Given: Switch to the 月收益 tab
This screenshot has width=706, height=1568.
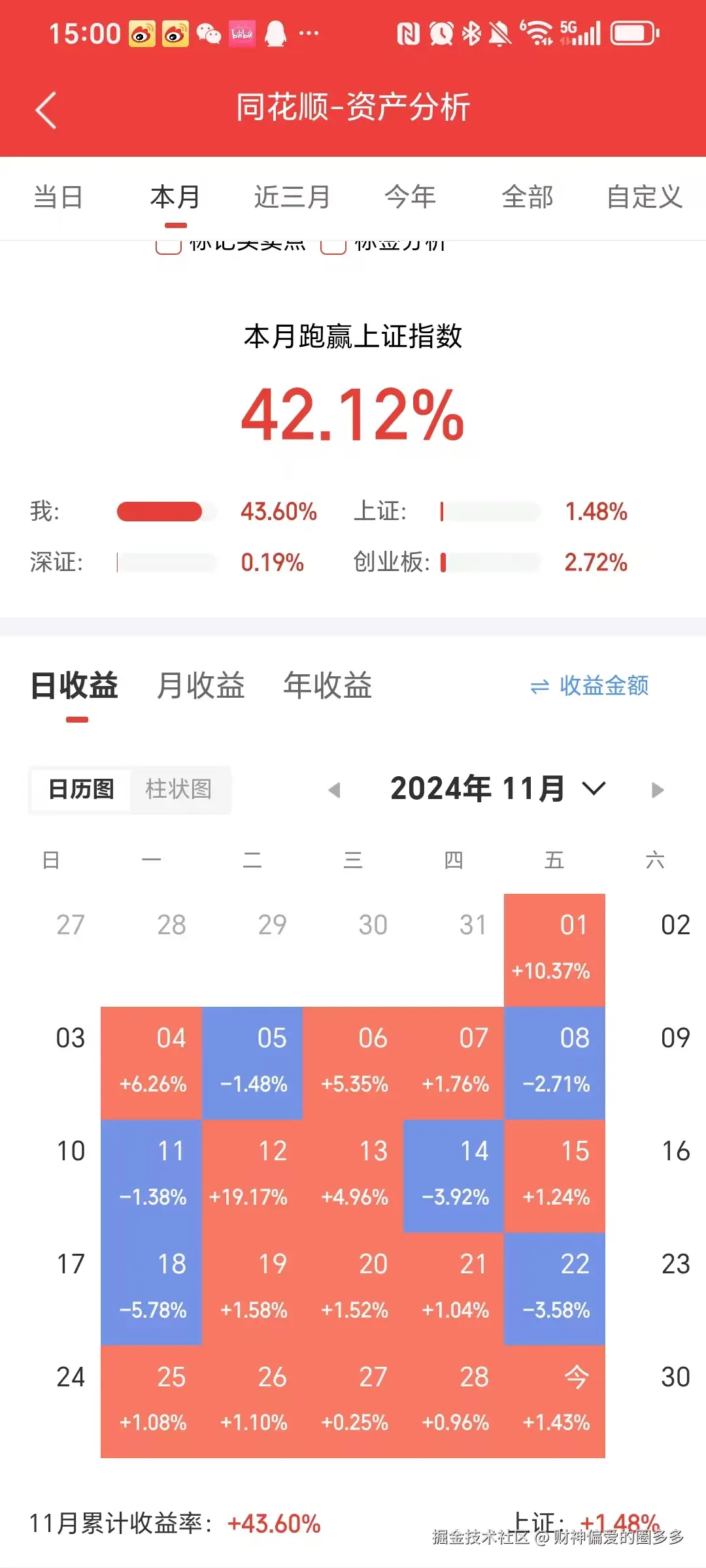Looking at the screenshot, I should point(200,686).
